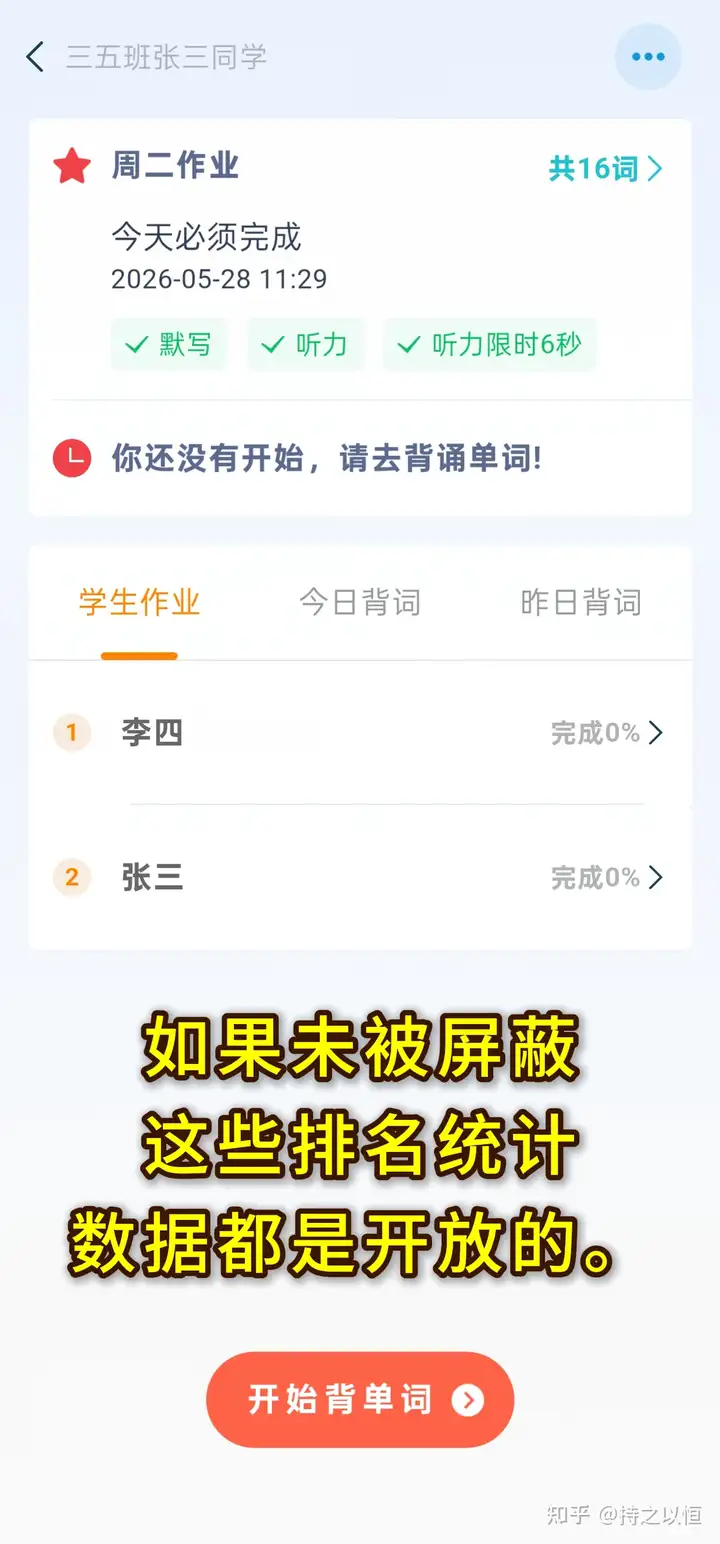Switch to the 今日背词 tab
The width and height of the screenshot is (720, 1544).
[x=360, y=602]
